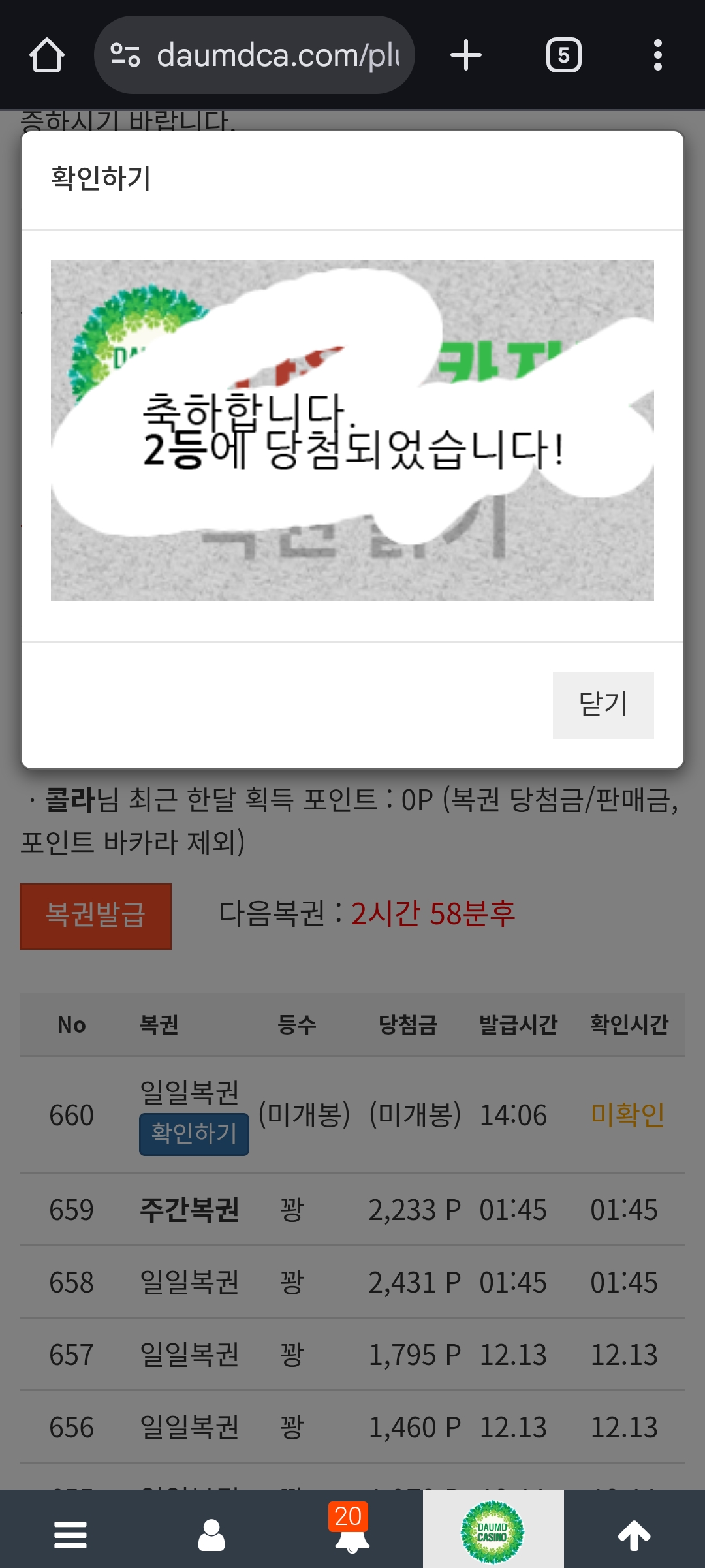
Task: Close the lottery result dialog with 닫기
Action: [x=603, y=705]
